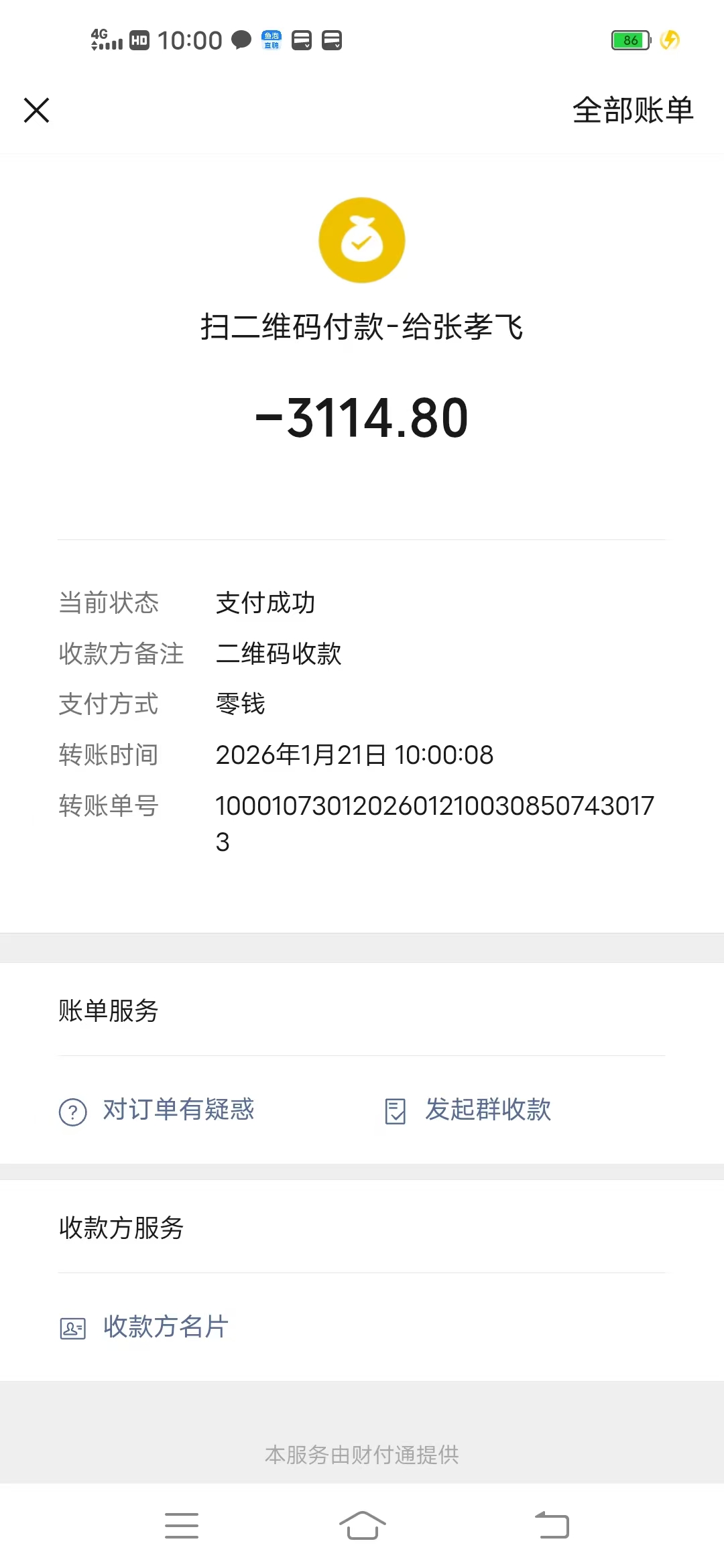Viewport: 724px width, 1568px height.
Task: Tap 对订单有疑惑 for order help
Action: [x=158, y=1110]
